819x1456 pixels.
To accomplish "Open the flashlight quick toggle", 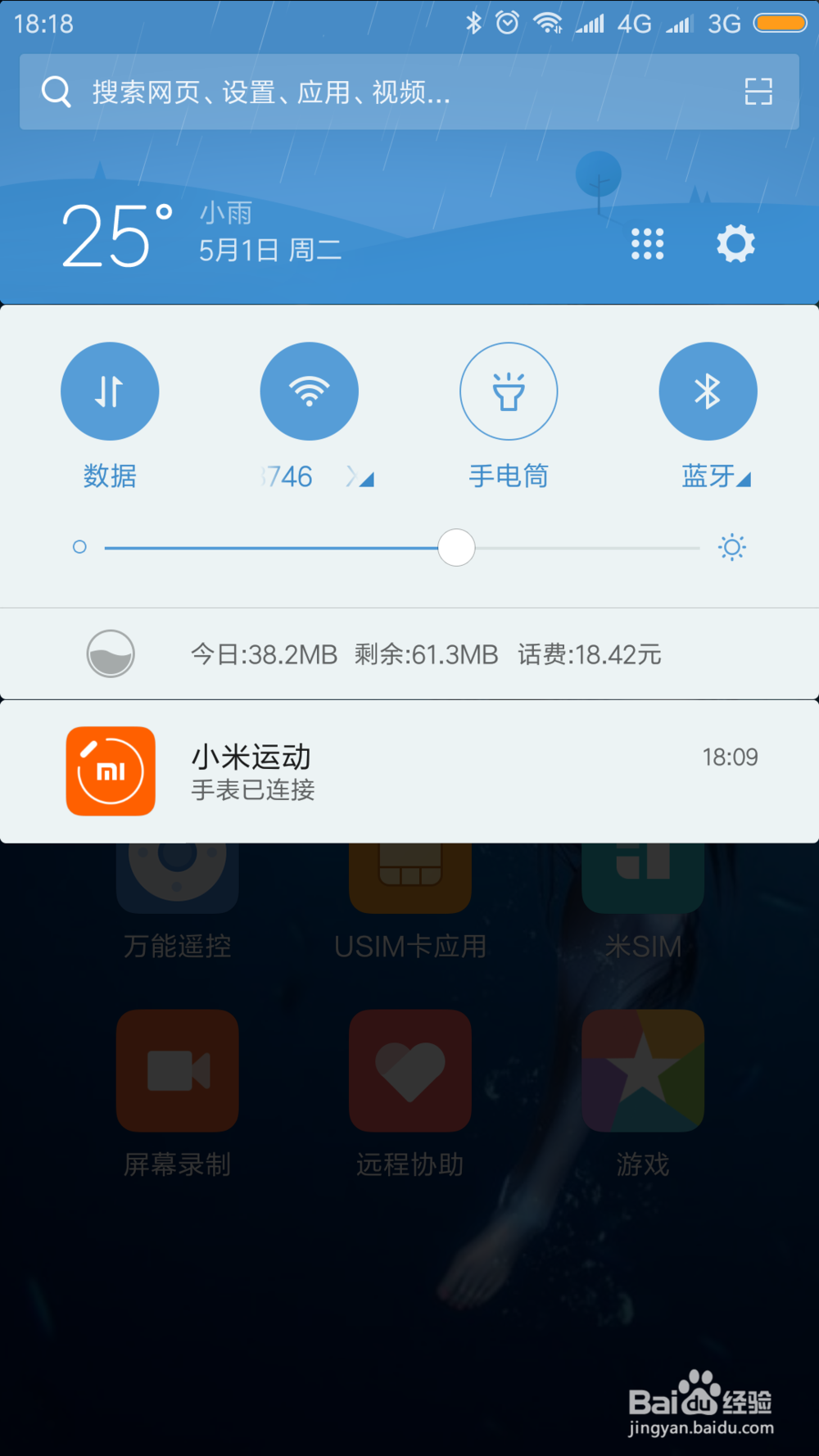I will [509, 391].
